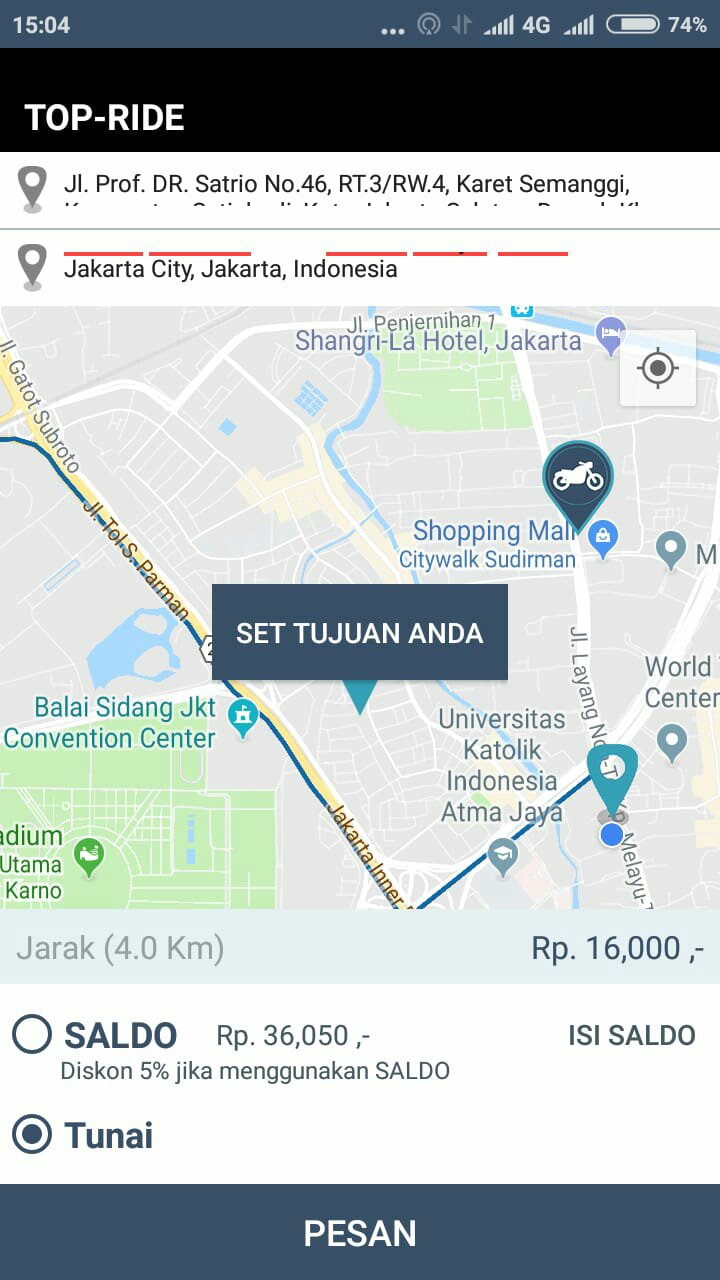Confirm the order with PESAN
This screenshot has height=1280, width=720.
click(360, 1232)
